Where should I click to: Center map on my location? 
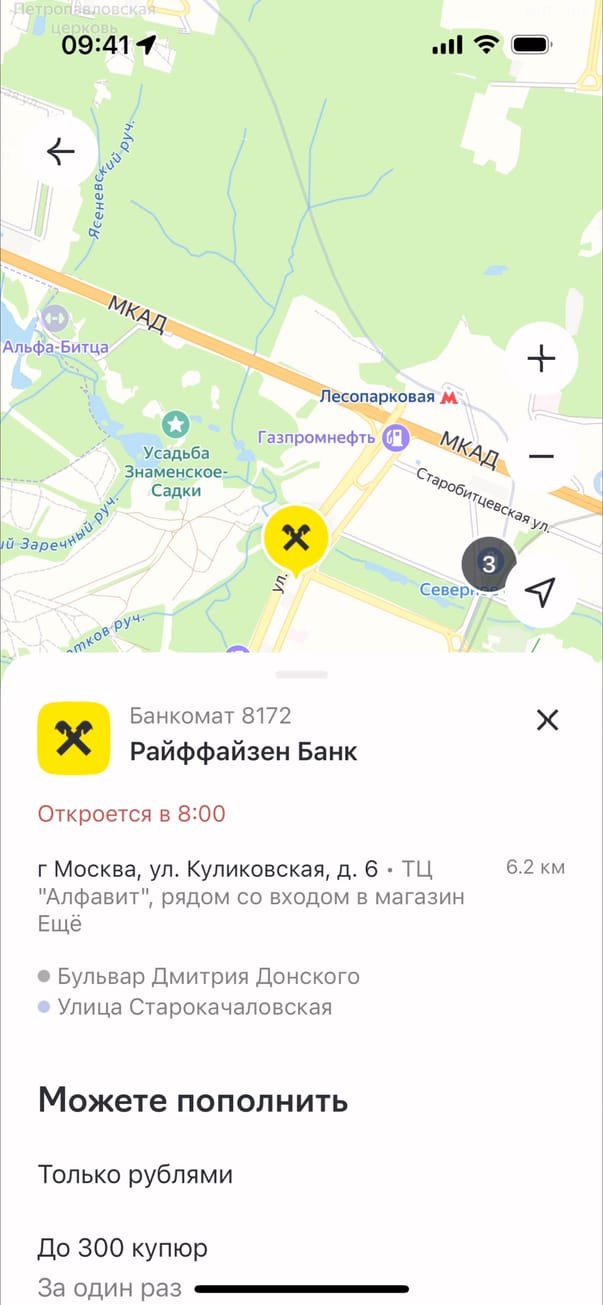(541, 592)
